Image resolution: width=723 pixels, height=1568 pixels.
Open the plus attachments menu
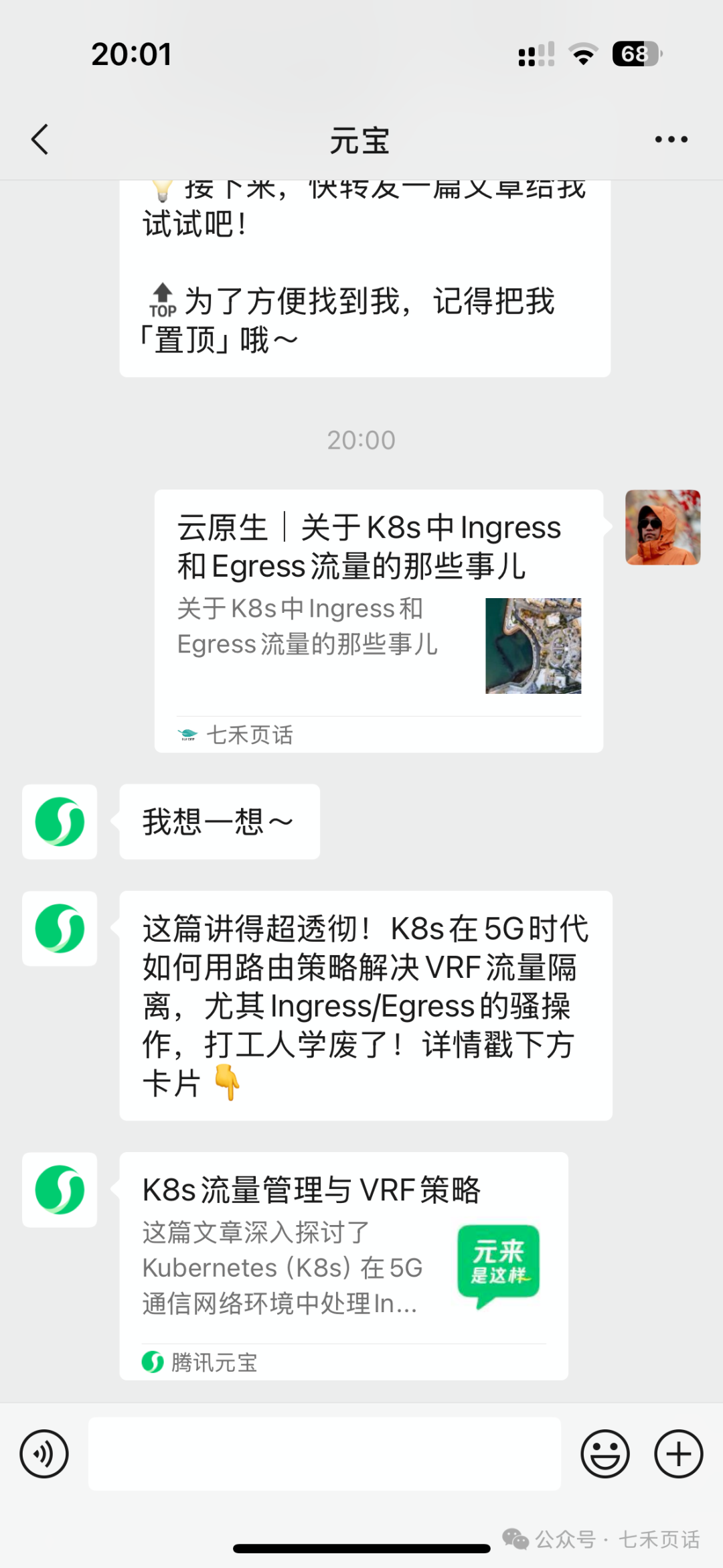pos(678,1454)
